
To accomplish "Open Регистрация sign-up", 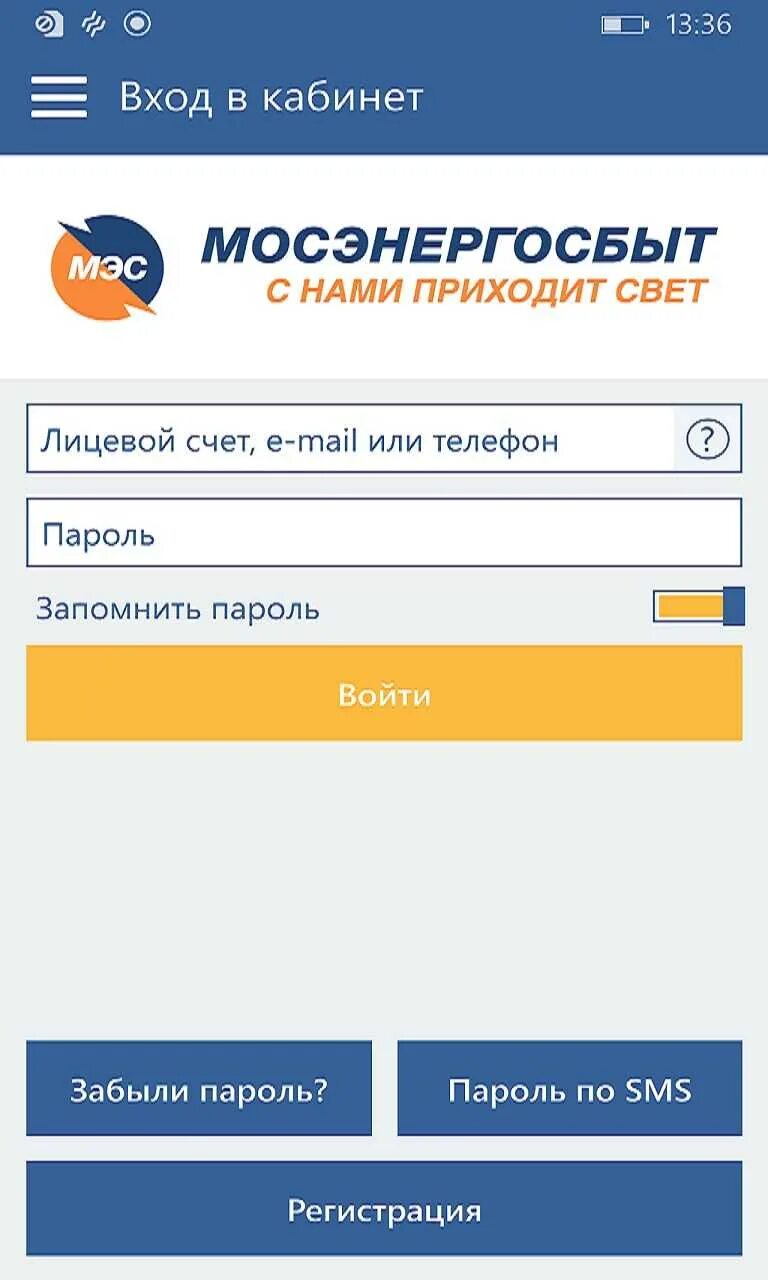I will pos(384,1209).
